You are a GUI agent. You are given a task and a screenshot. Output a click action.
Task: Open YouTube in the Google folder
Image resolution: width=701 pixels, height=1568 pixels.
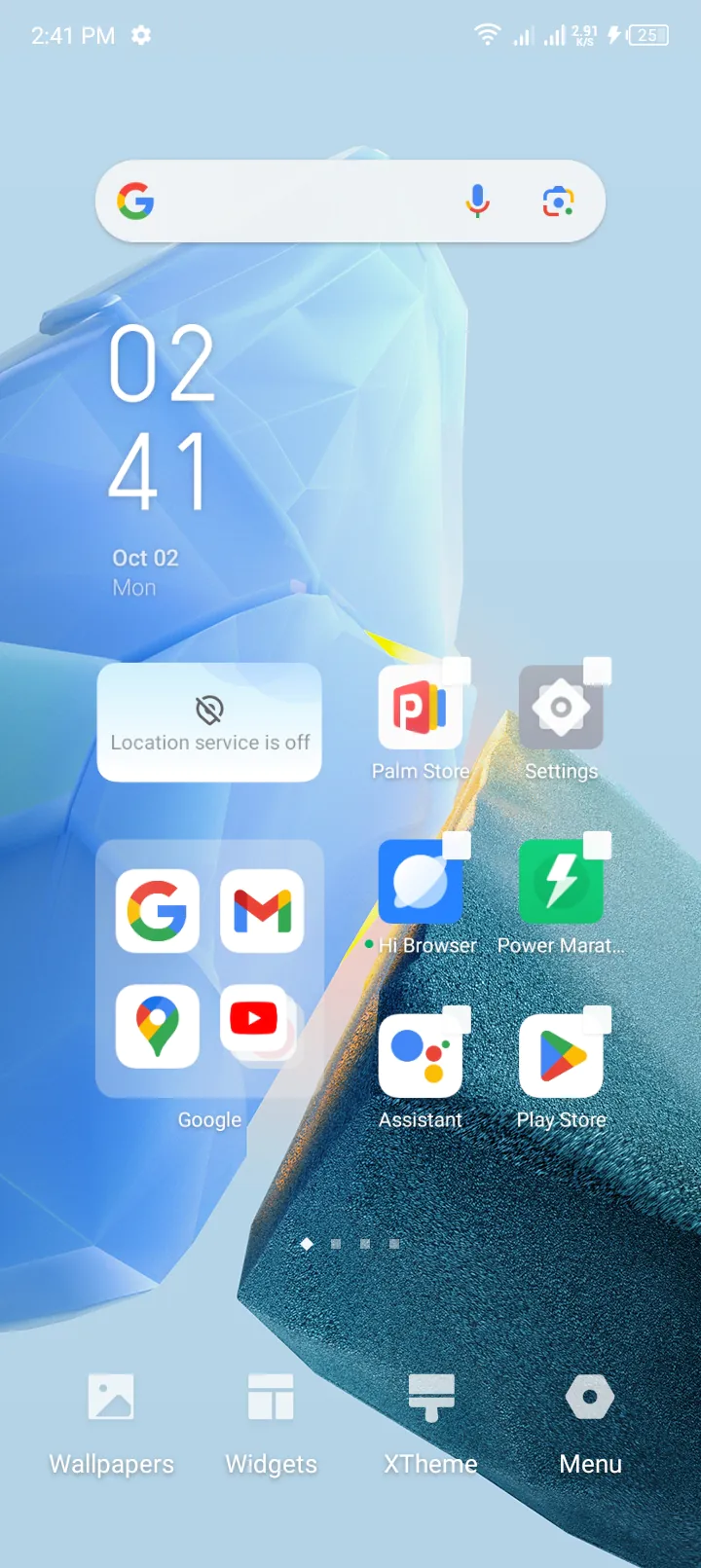(255, 1020)
